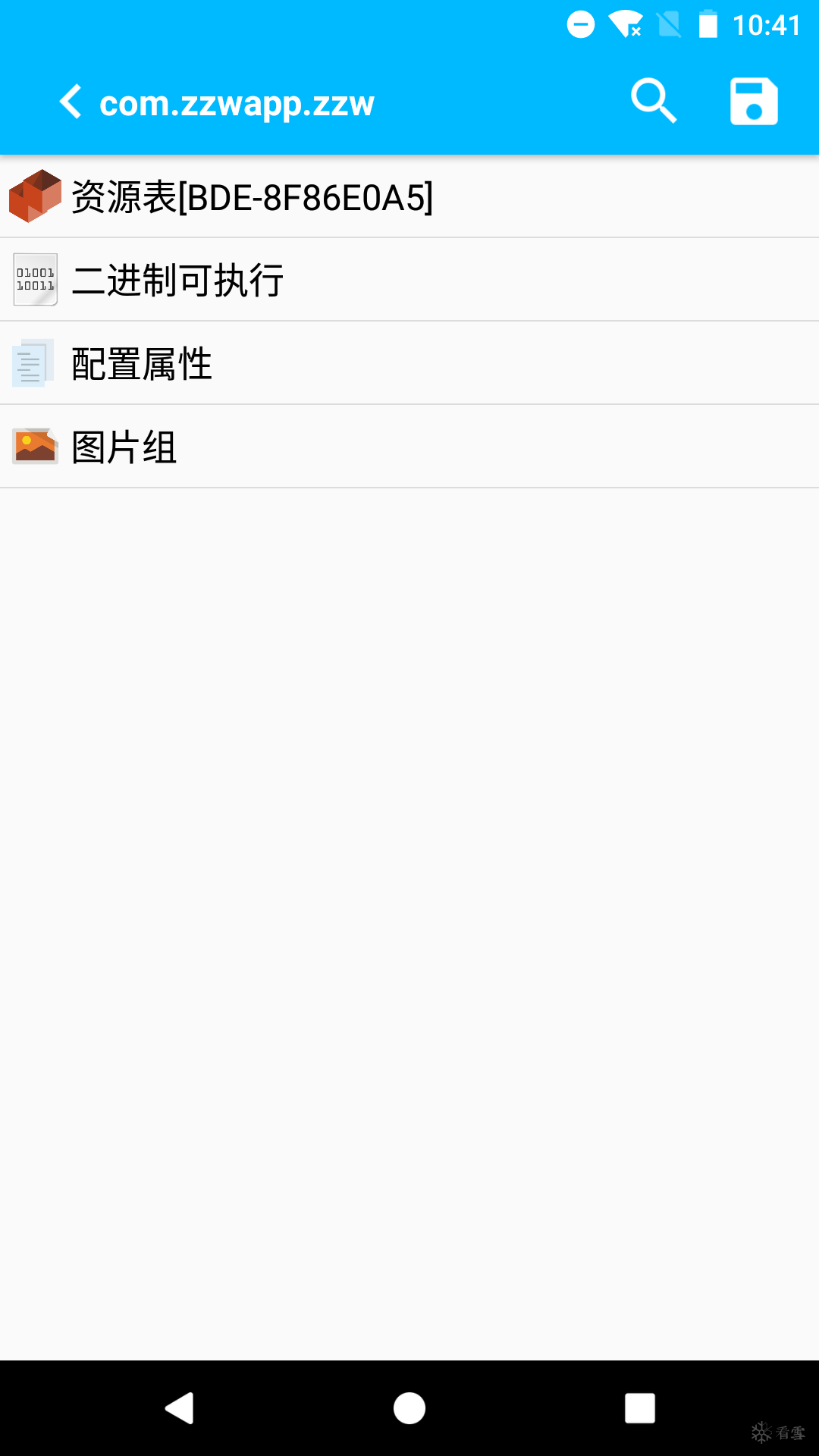Tap the system home button
This screenshot has width=819, height=1456.
point(409,1408)
